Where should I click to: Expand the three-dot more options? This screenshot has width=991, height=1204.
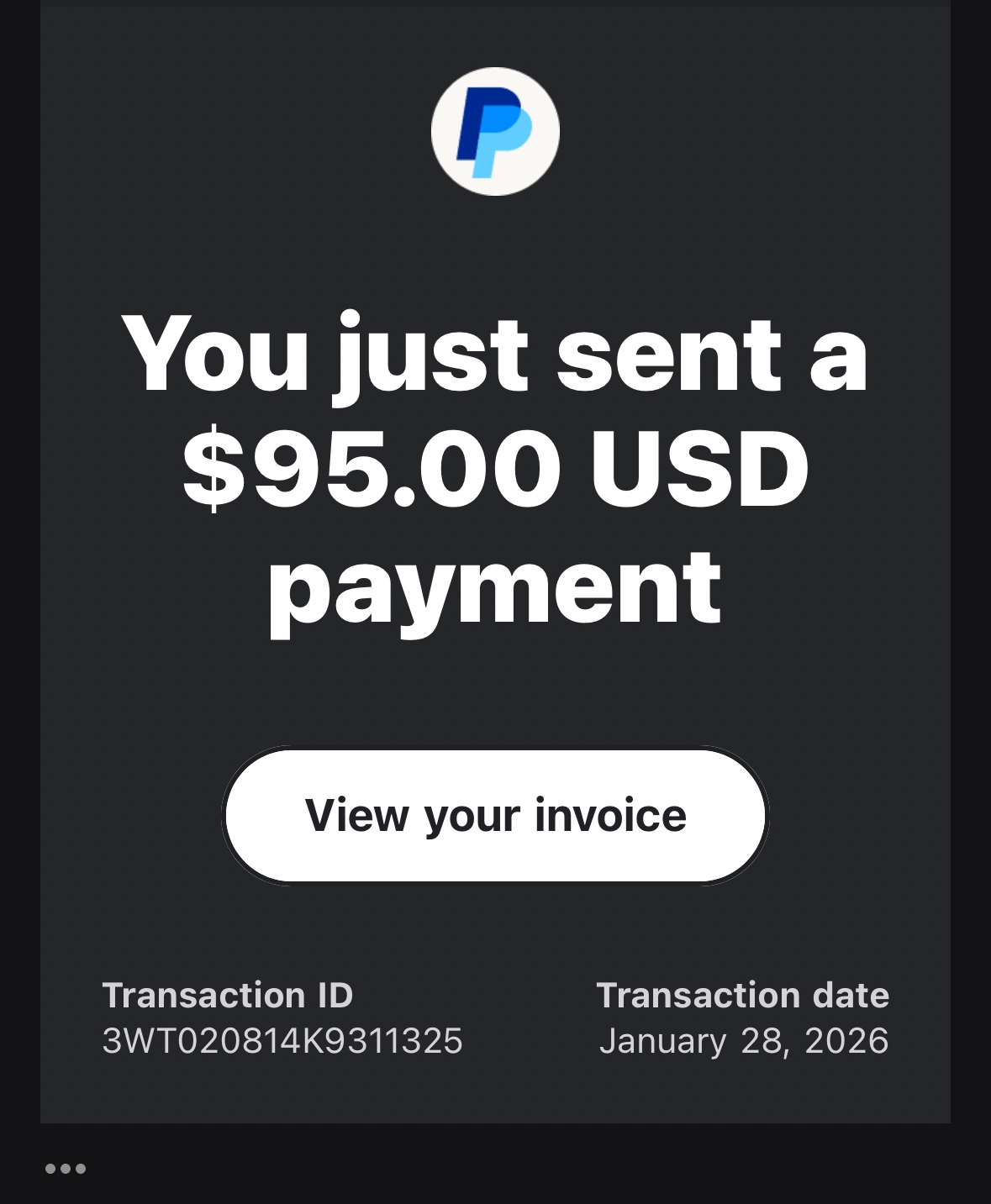tap(66, 1169)
